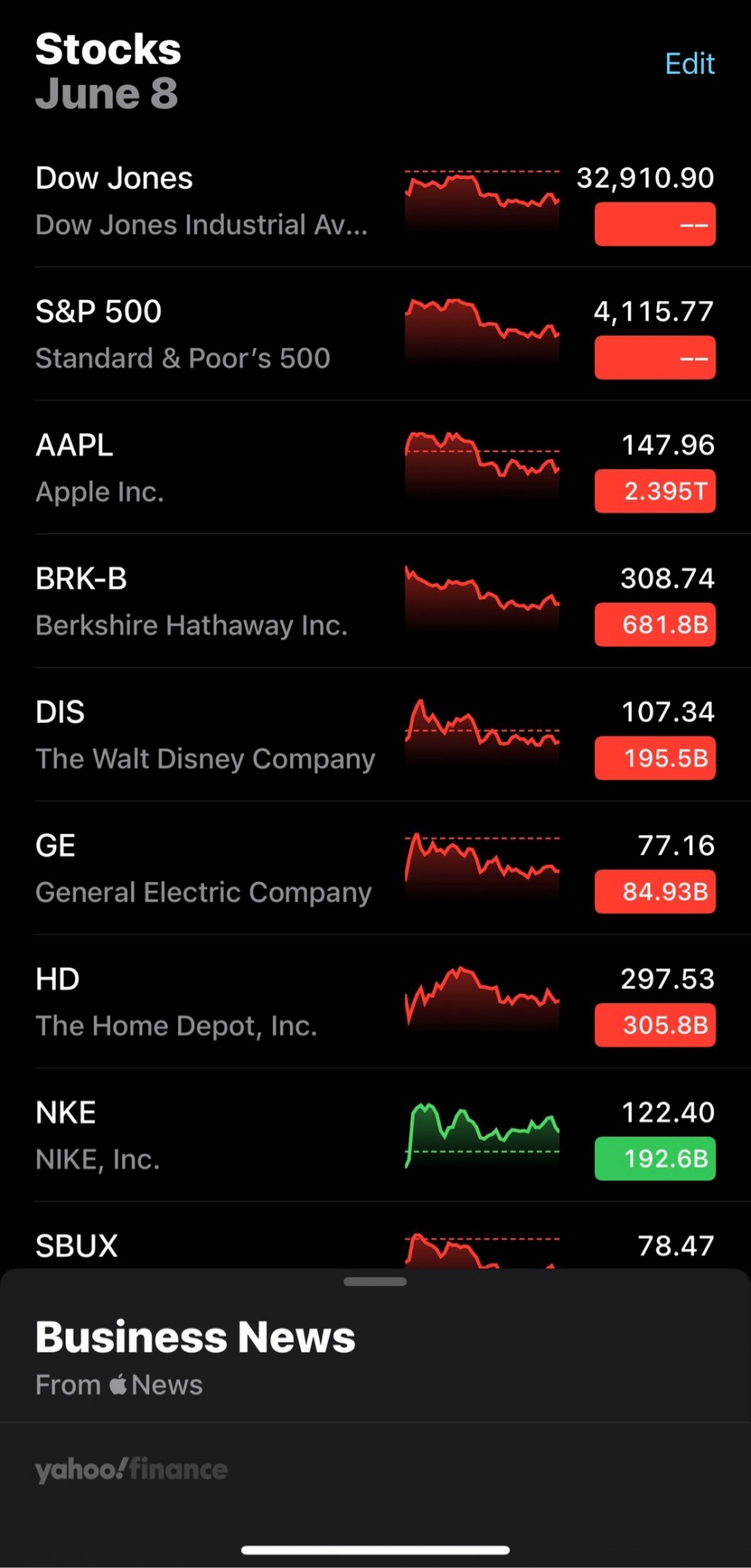Switch display on HD 305.8B badge
Screen dimensions: 751x1568
pyautogui.click(x=655, y=1025)
